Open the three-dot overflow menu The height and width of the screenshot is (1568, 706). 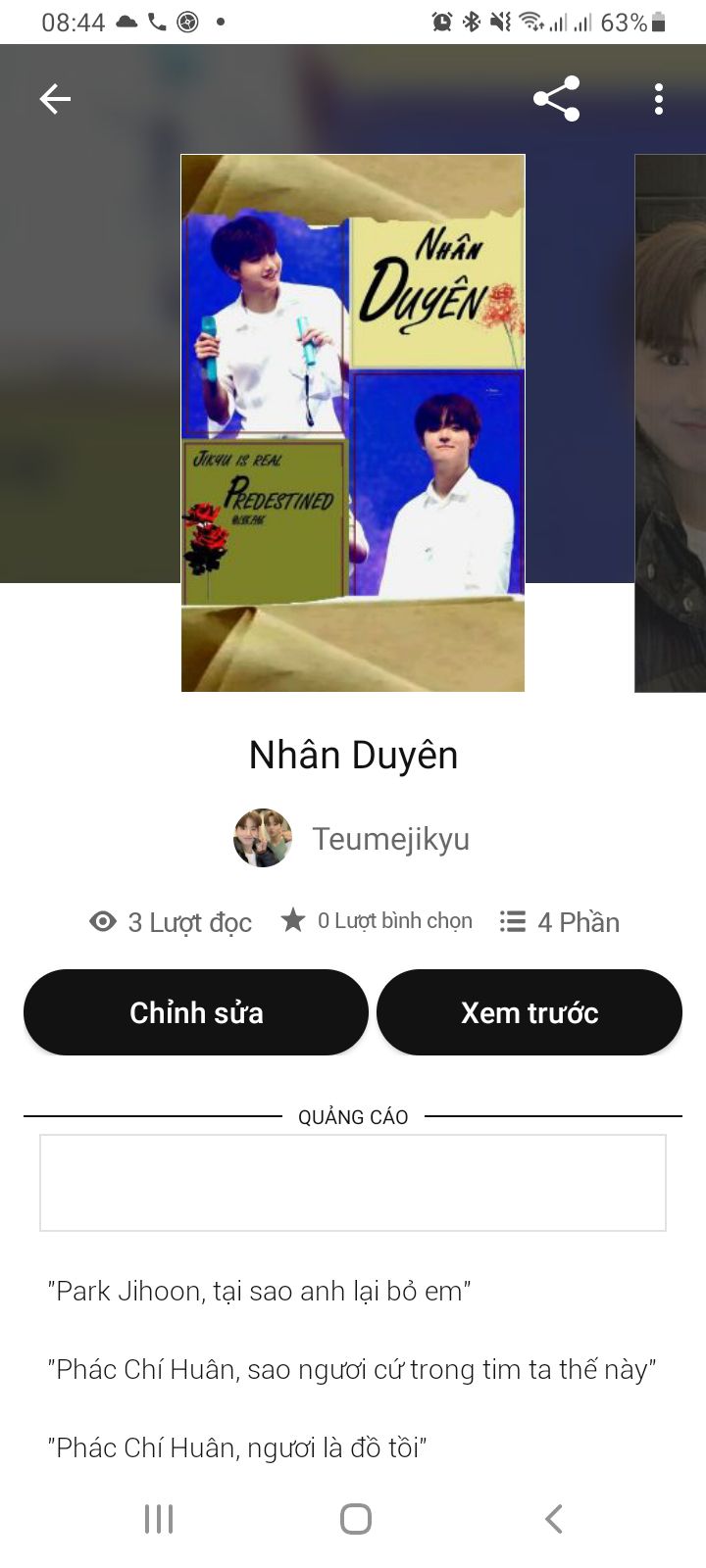659,99
